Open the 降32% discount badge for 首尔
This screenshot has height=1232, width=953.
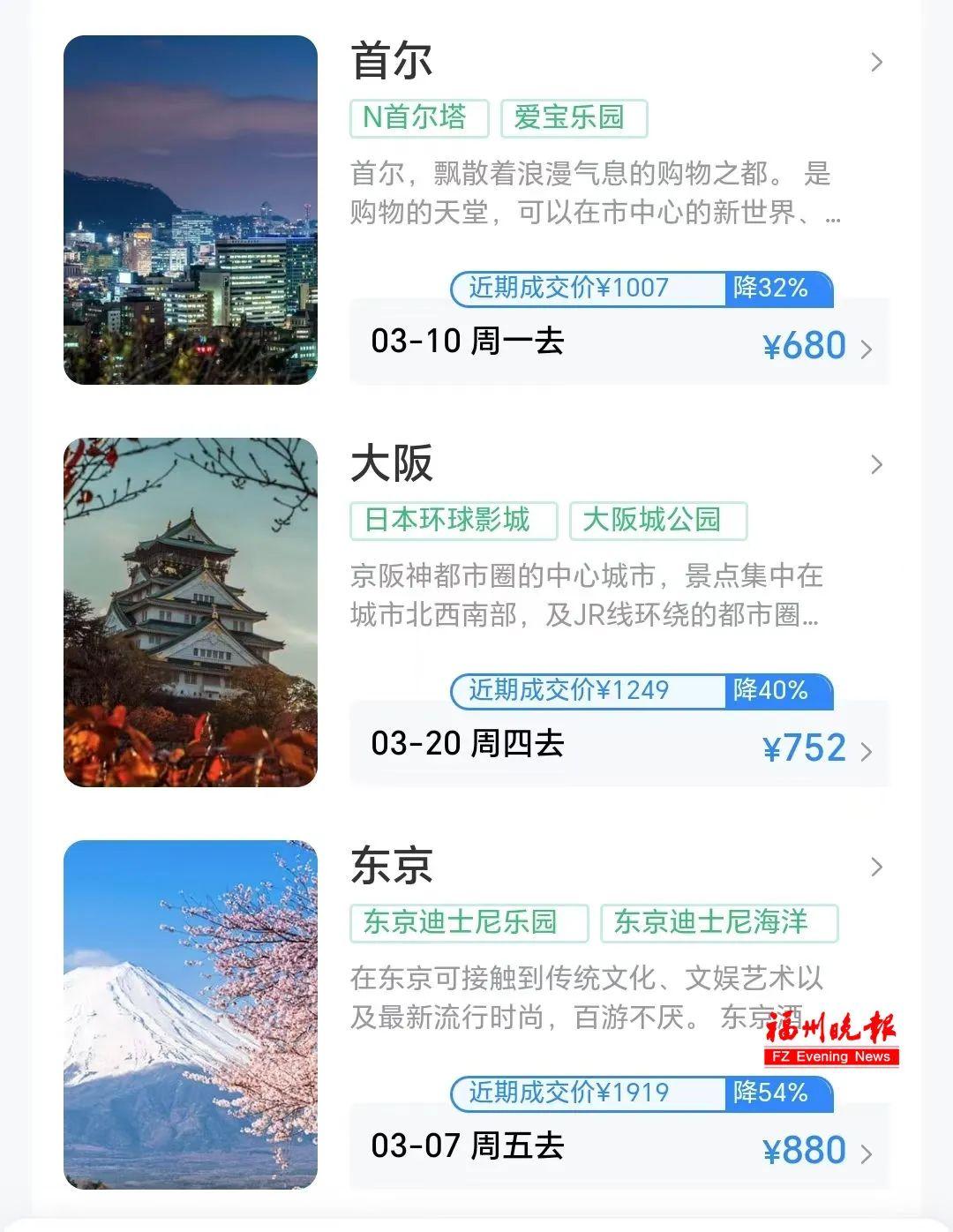click(777, 286)
